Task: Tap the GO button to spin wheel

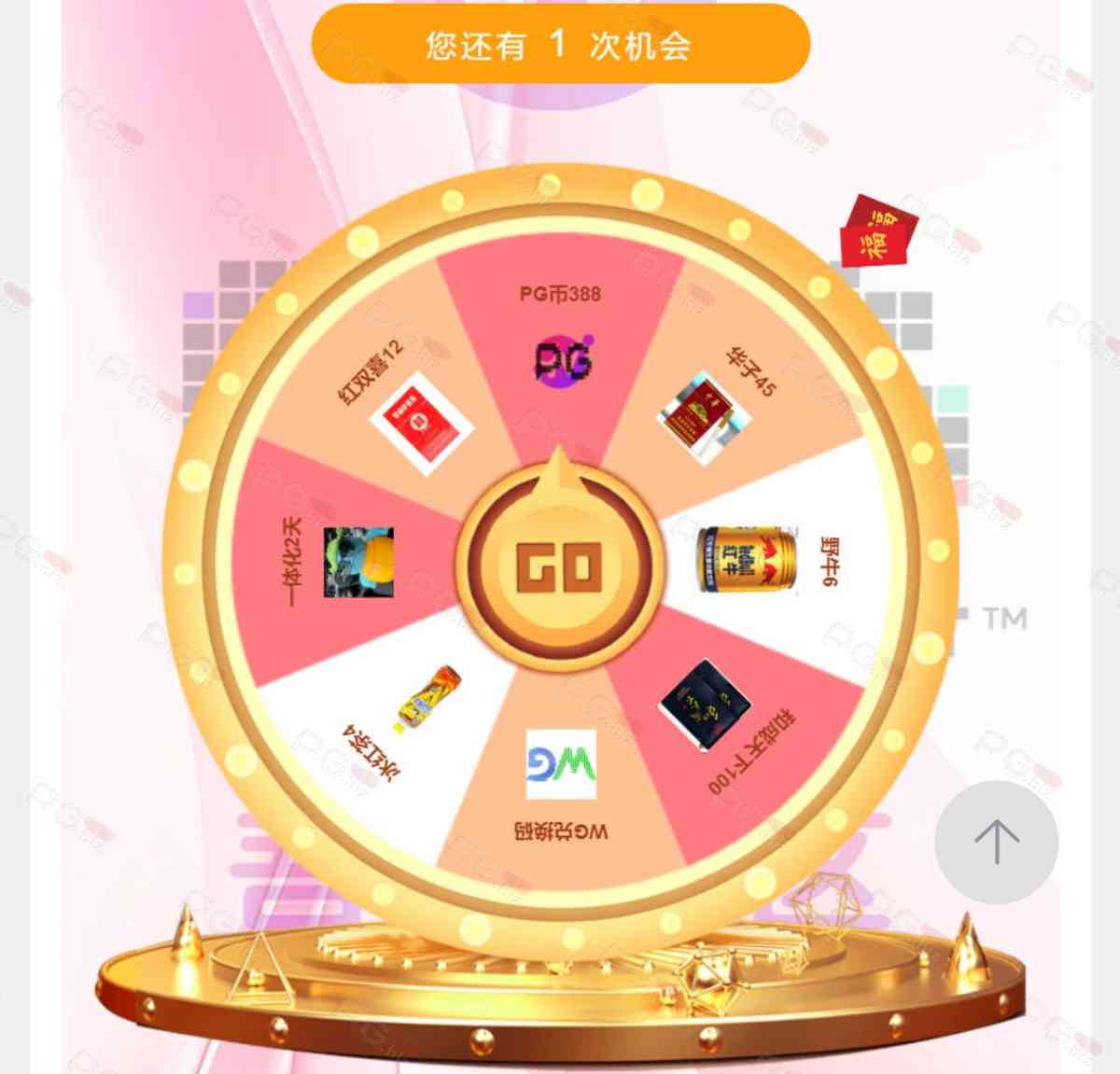Action: pyautogui.click(x=560, y=566)
